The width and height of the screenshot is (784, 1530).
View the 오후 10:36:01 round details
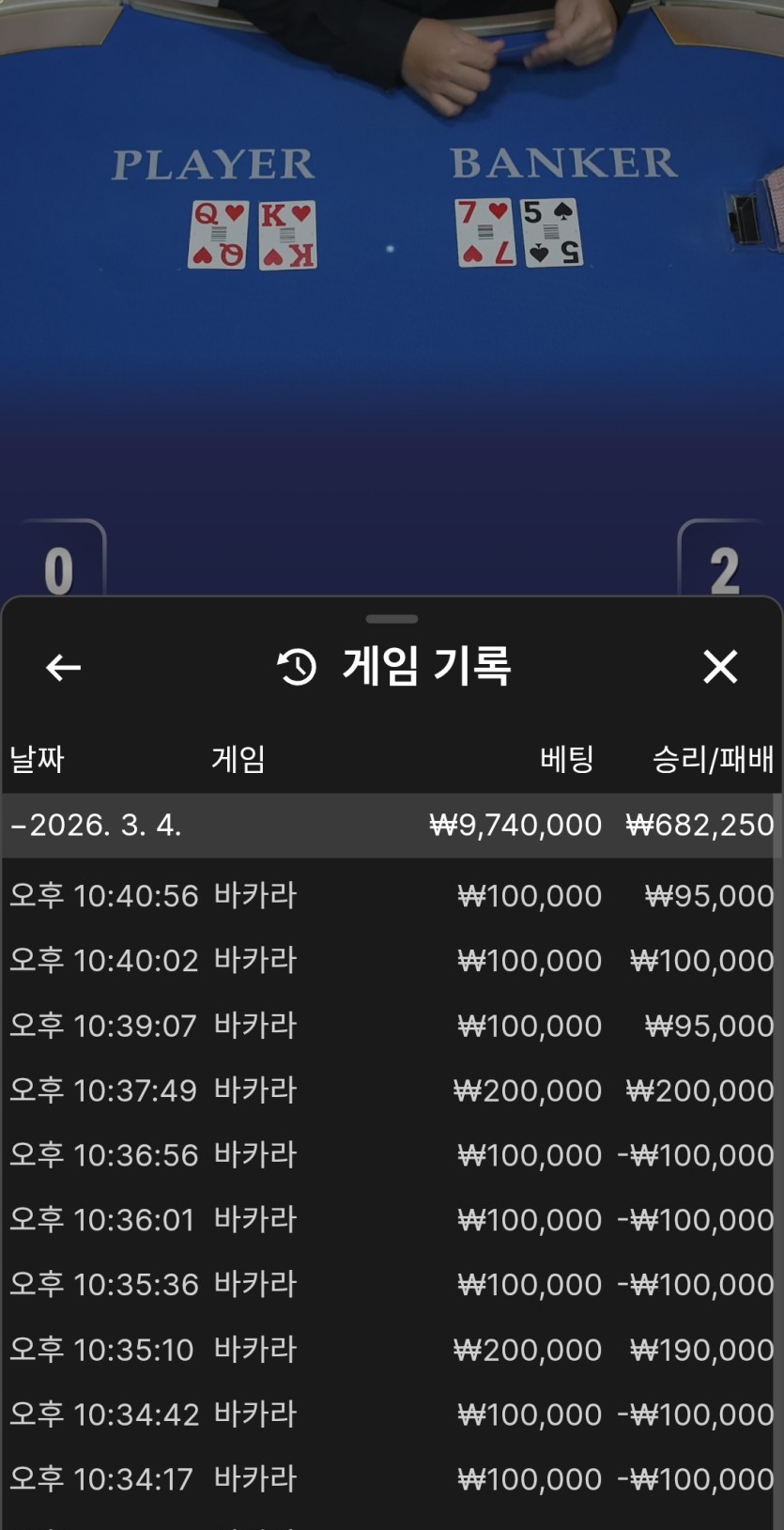(x=391, y=1219)
